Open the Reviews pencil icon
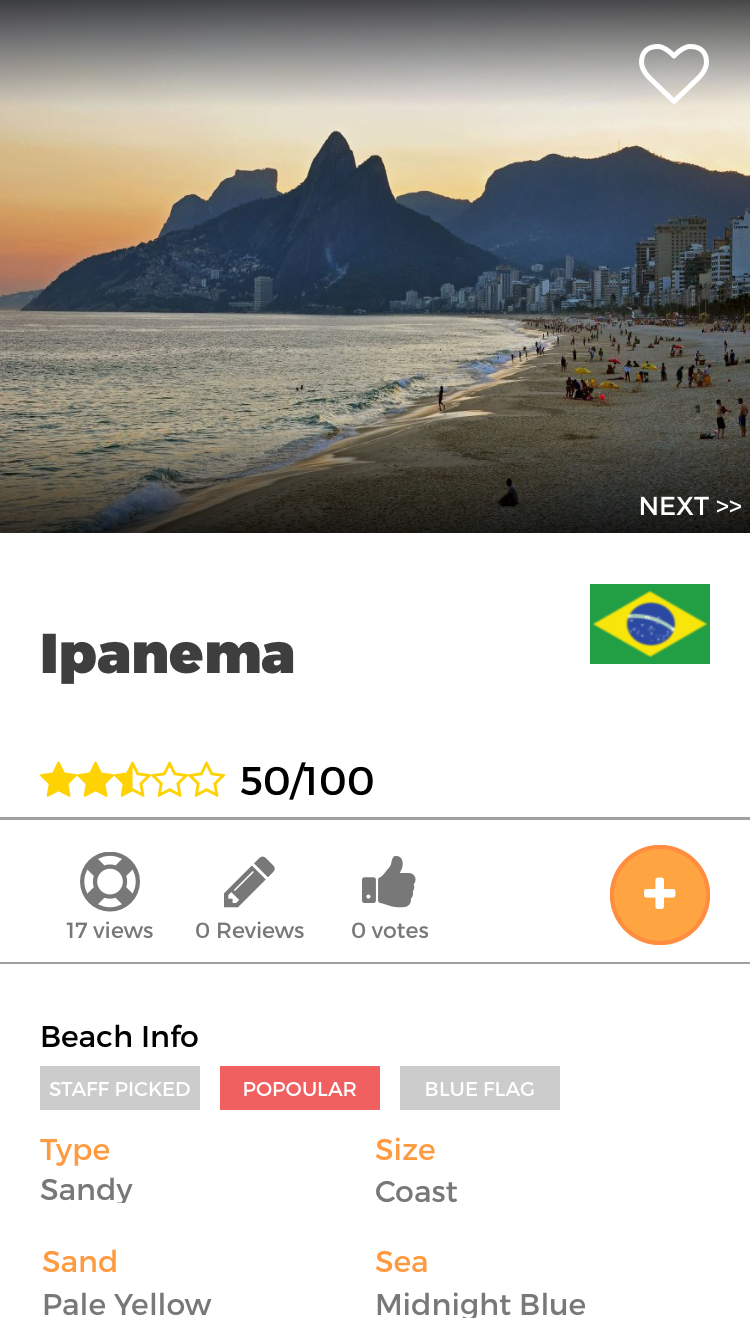The image size is (750, 1334). click(x=249, y=882)
